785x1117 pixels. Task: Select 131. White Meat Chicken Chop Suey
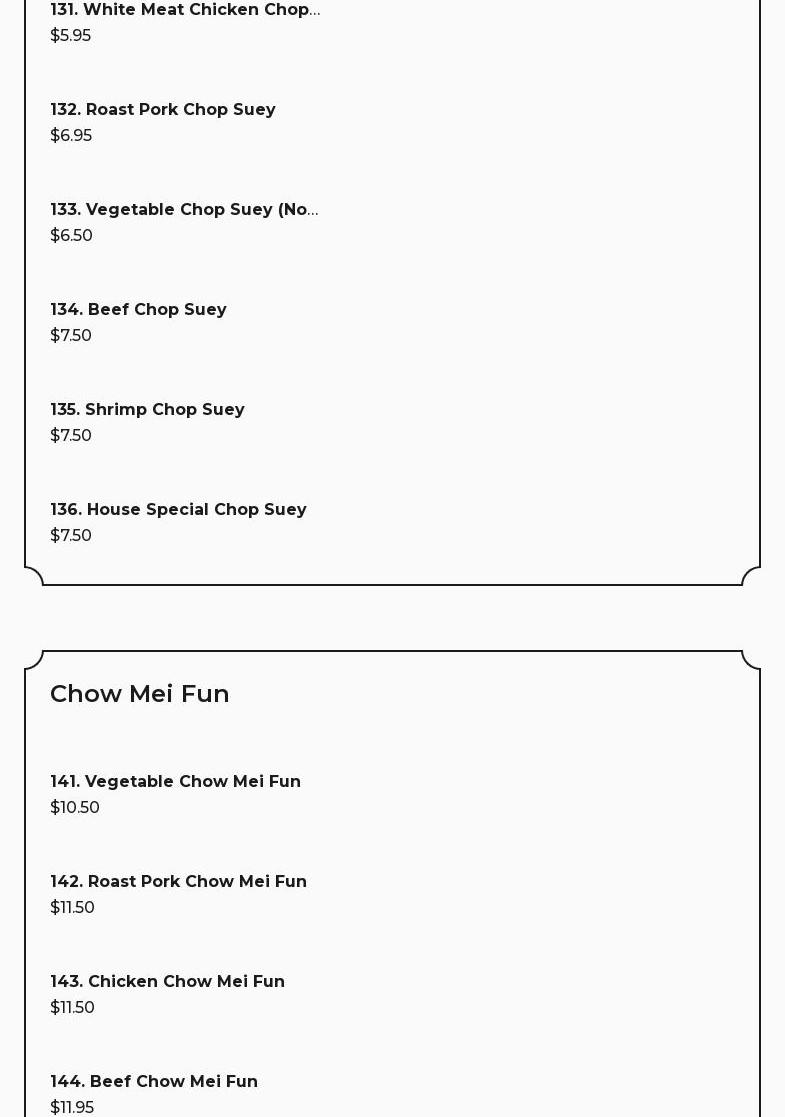(185, 11)
